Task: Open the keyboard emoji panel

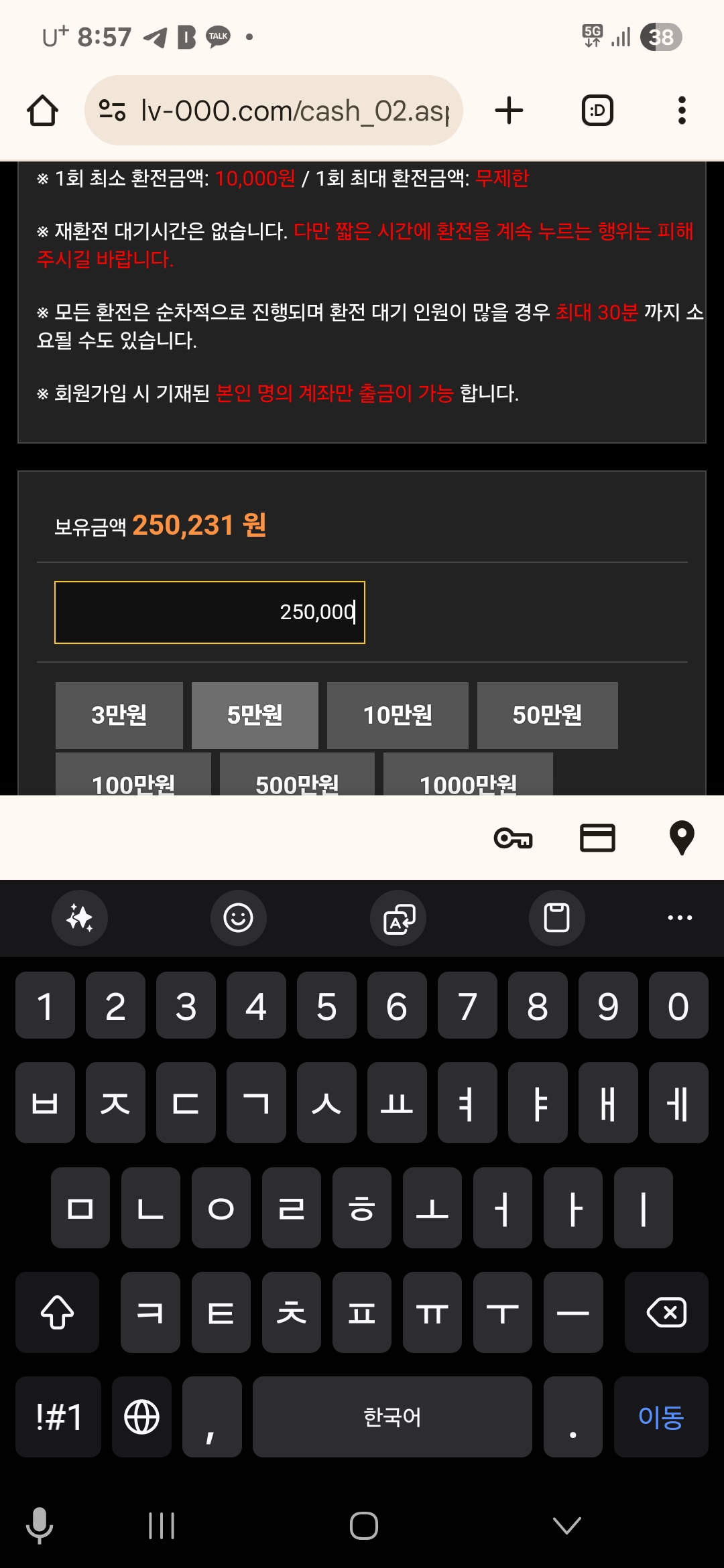Action: click(x=239, y=918)
